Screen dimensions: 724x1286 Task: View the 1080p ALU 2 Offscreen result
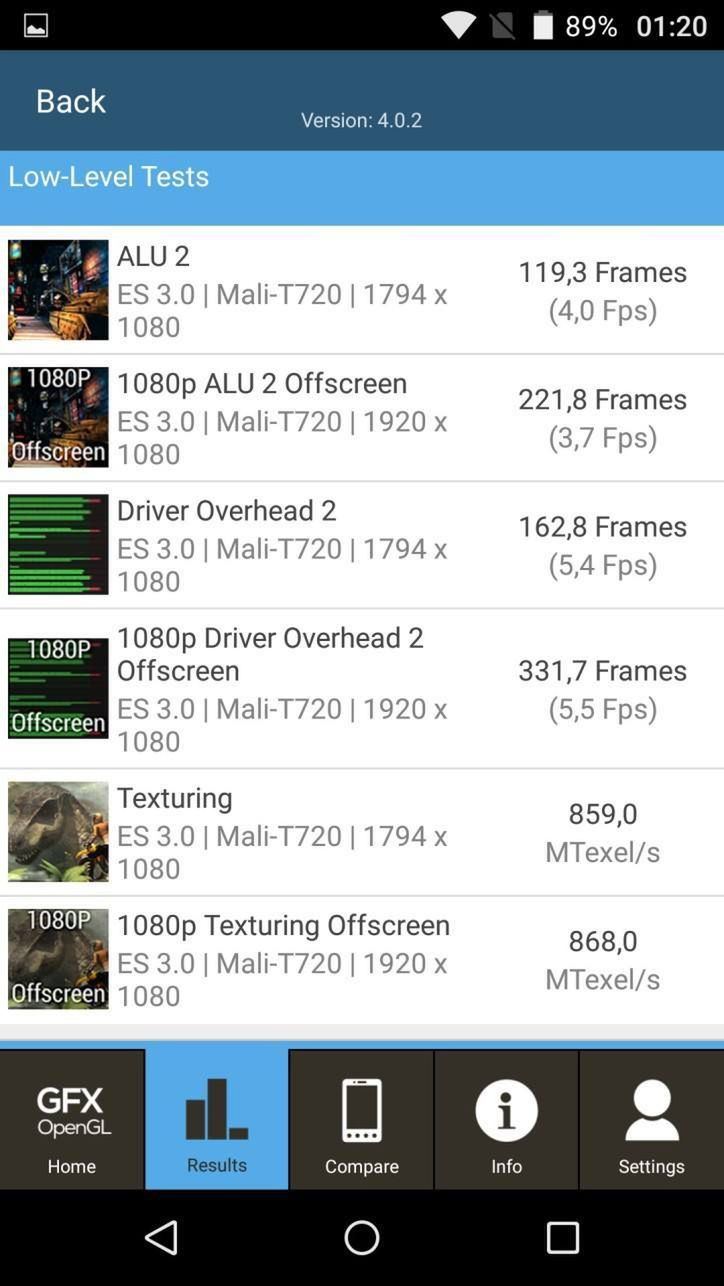tap(361, 417)
